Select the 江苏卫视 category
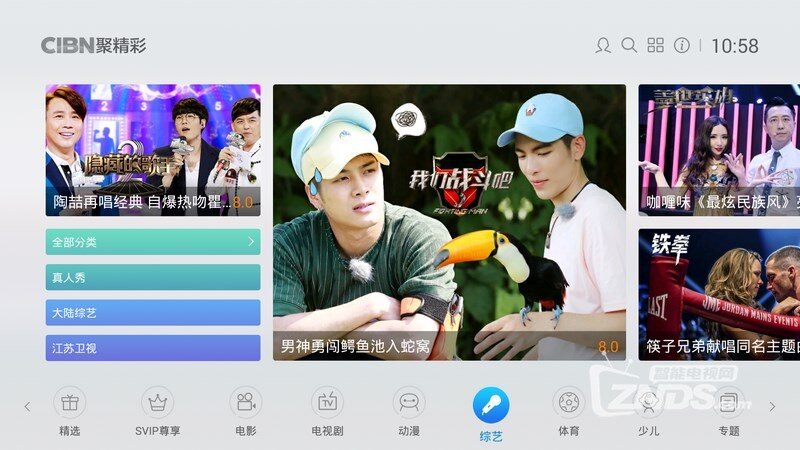The image size is (800, 450). (x=153, y=348)
